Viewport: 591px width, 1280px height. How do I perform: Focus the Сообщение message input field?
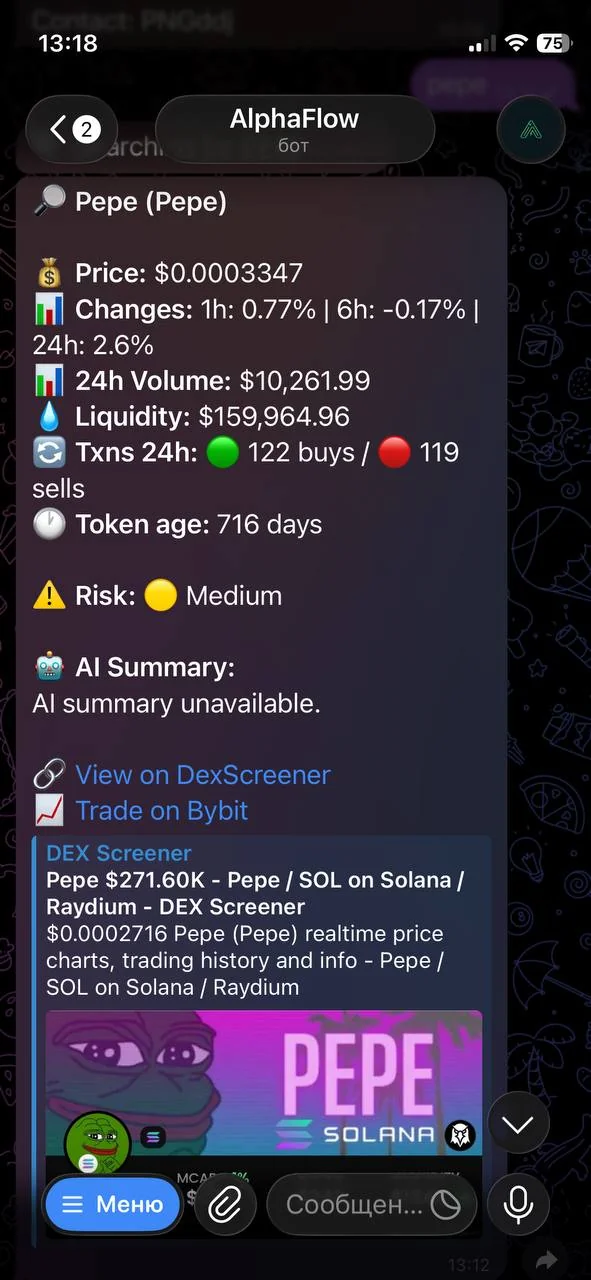(x=372, y=1205)
